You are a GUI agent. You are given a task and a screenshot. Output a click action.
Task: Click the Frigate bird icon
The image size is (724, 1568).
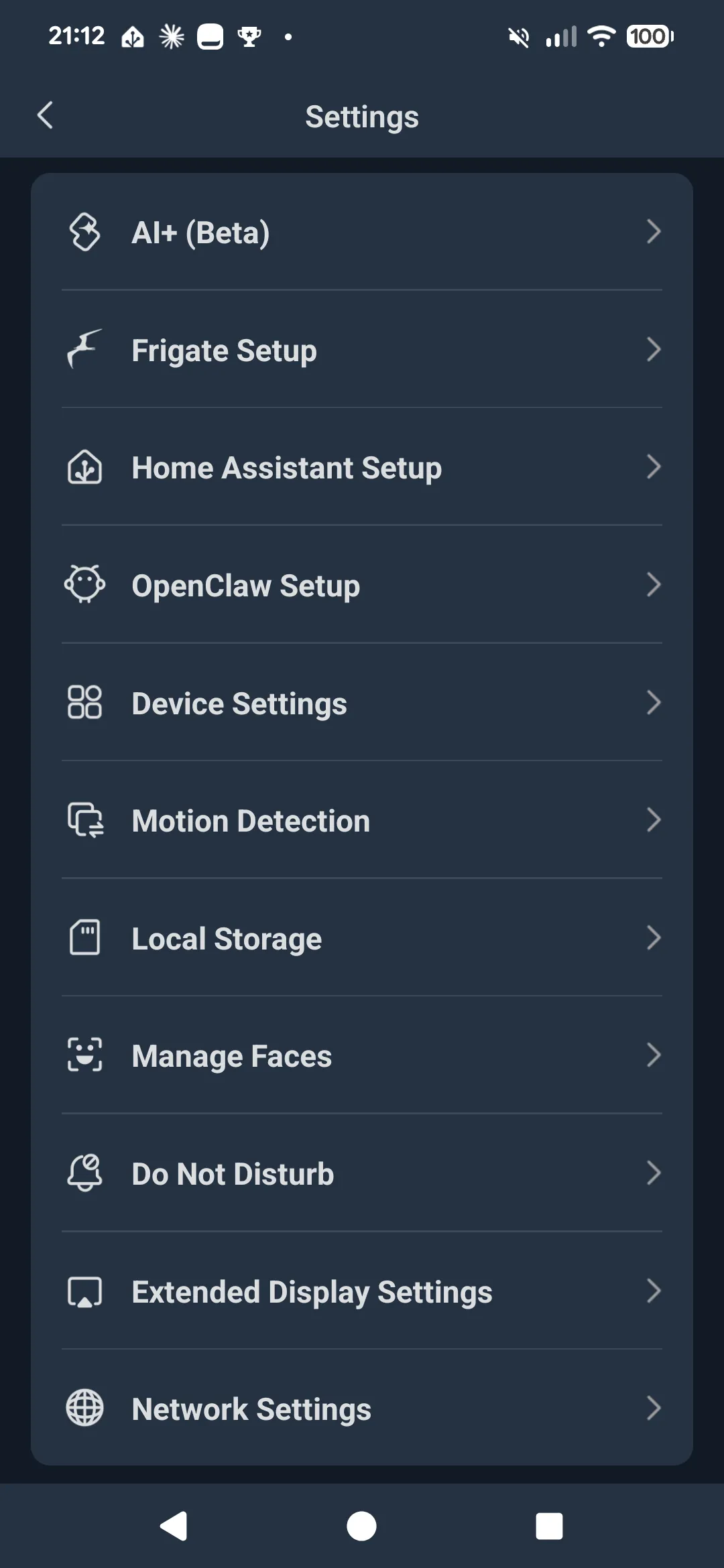tap(85, 349)
